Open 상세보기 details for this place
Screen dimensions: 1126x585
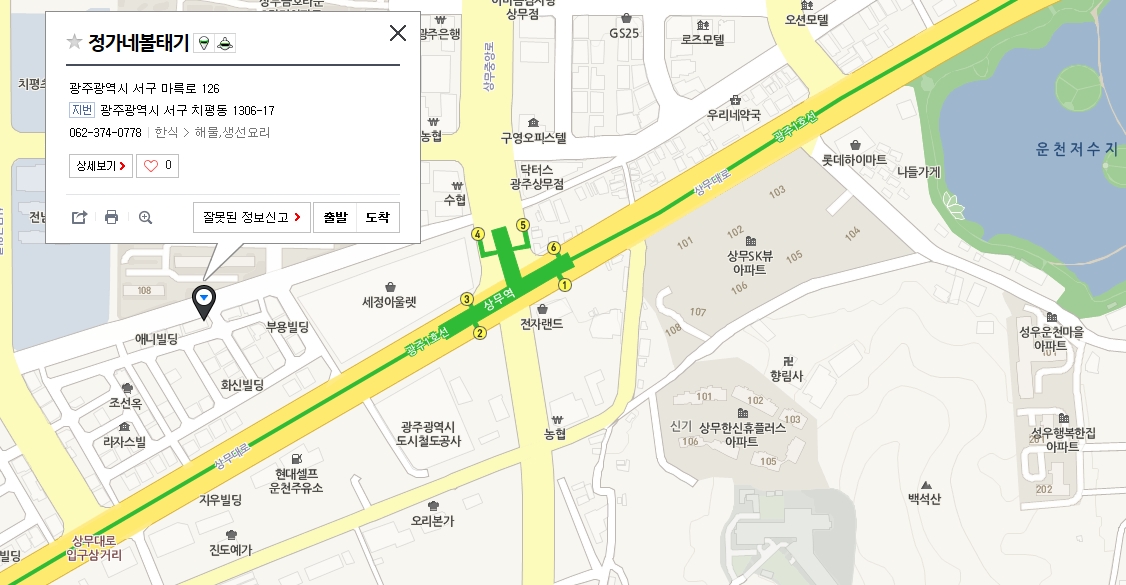point(101,166)
